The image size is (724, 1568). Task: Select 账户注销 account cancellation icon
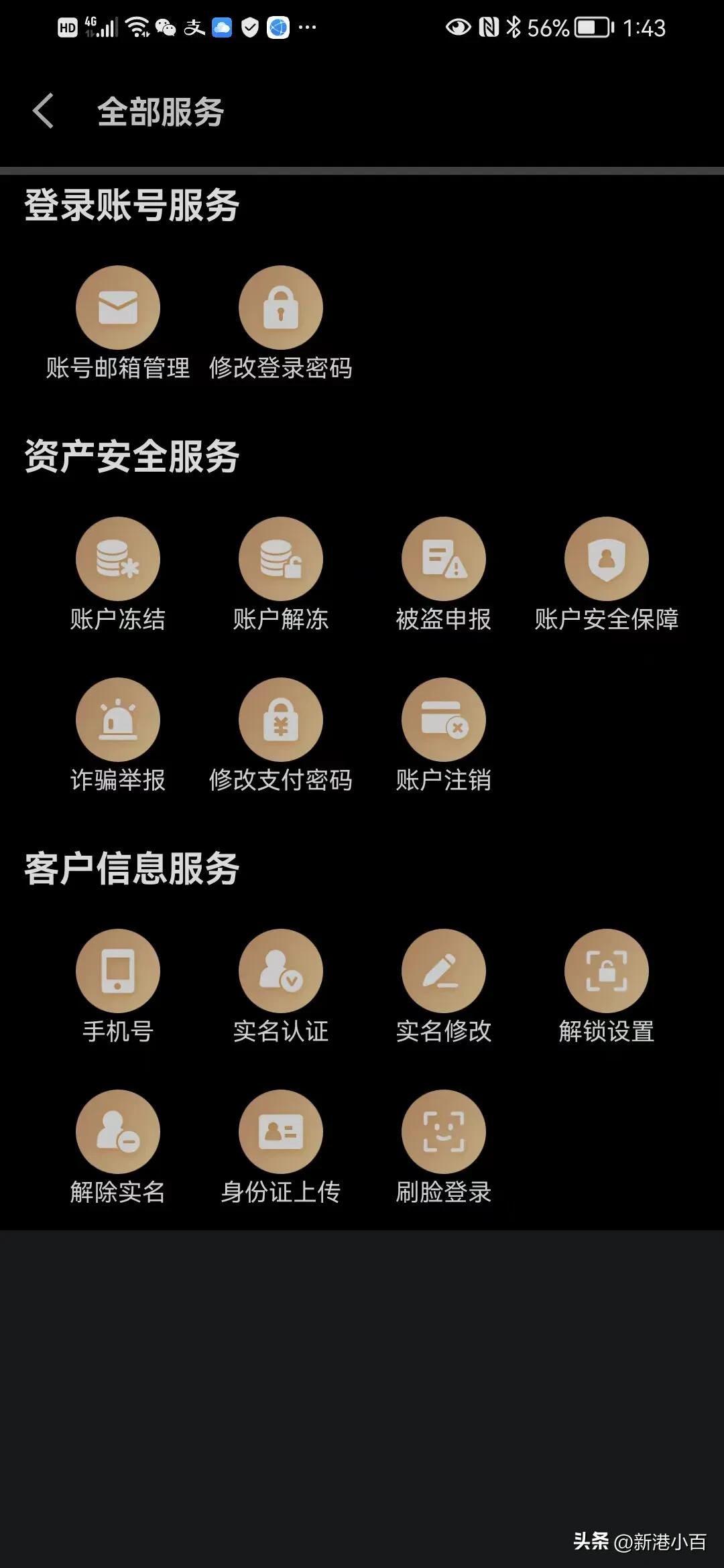444,719
